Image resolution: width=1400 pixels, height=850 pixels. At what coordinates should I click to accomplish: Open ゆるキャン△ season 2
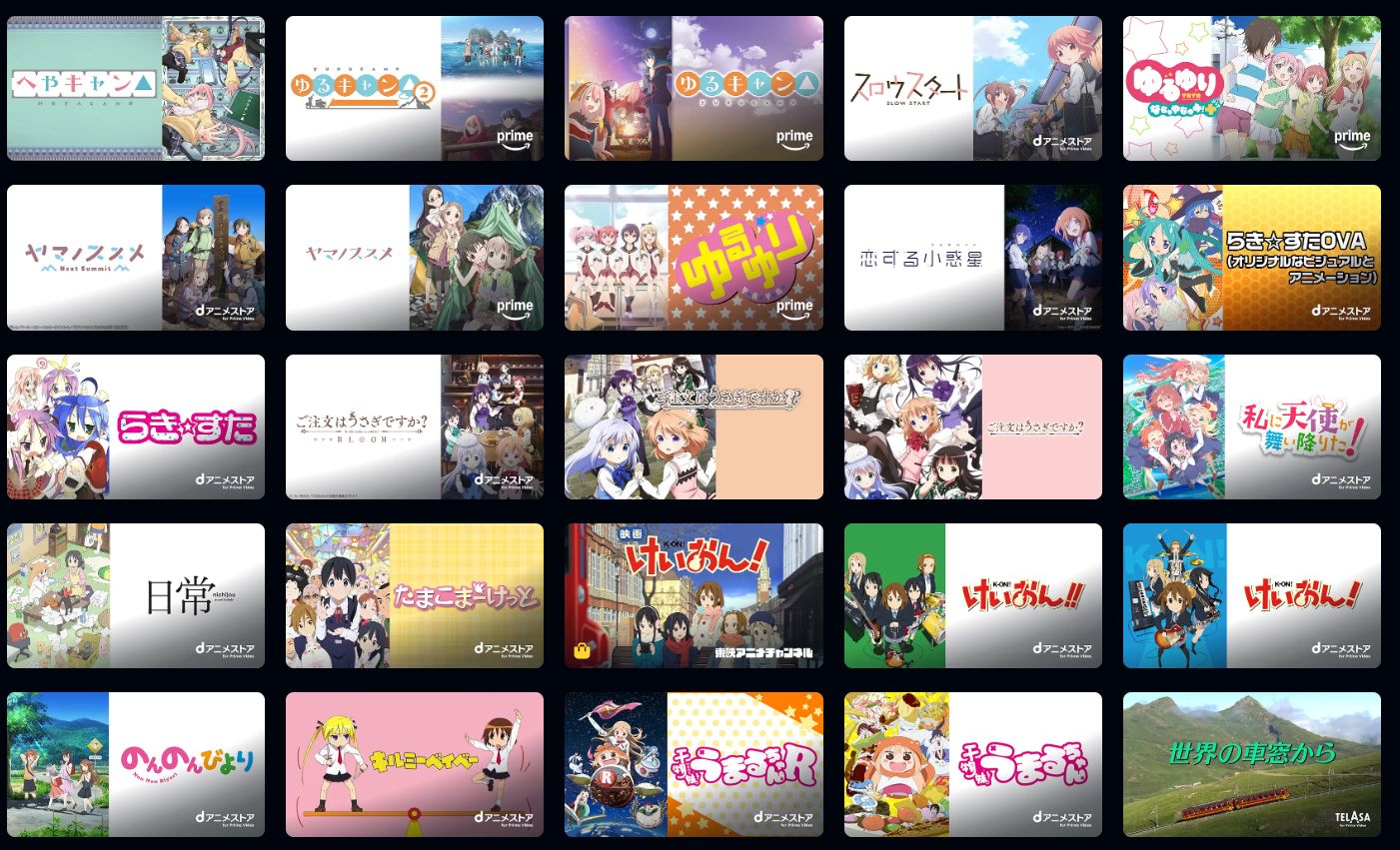coord(415,88)
